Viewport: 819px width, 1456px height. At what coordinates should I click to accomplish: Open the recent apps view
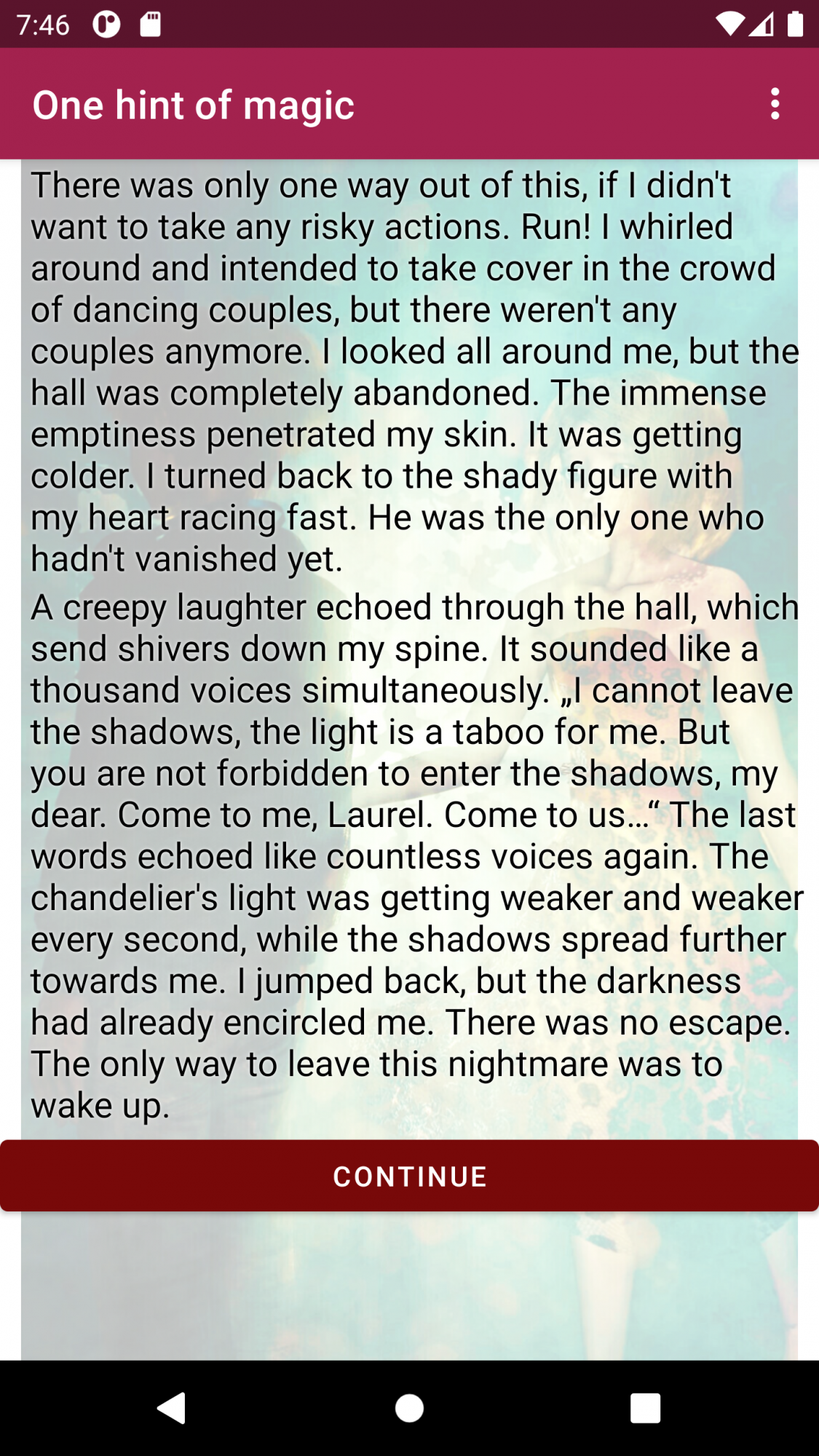(646, 1408)
